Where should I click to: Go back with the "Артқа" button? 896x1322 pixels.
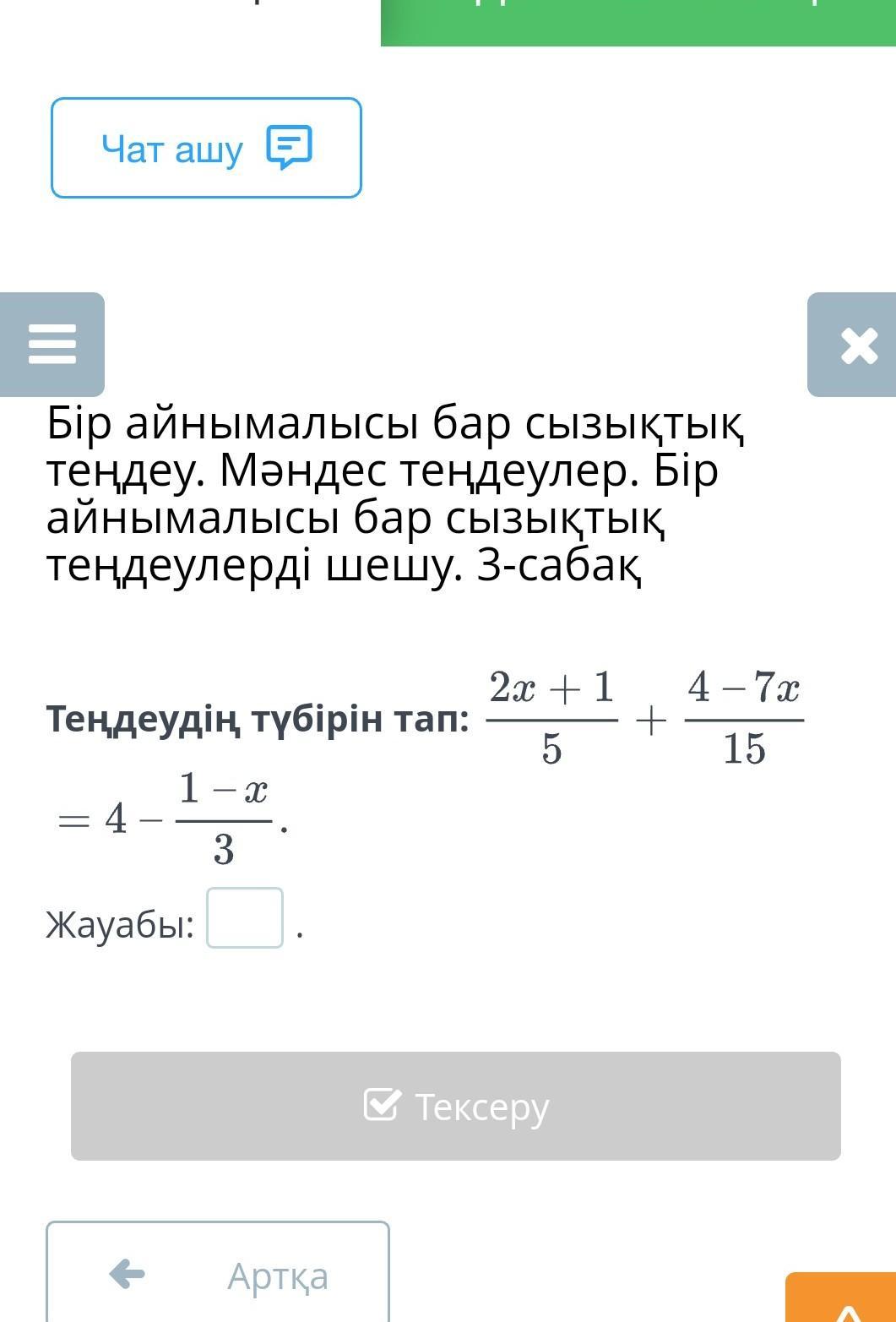click(218, 1272)
